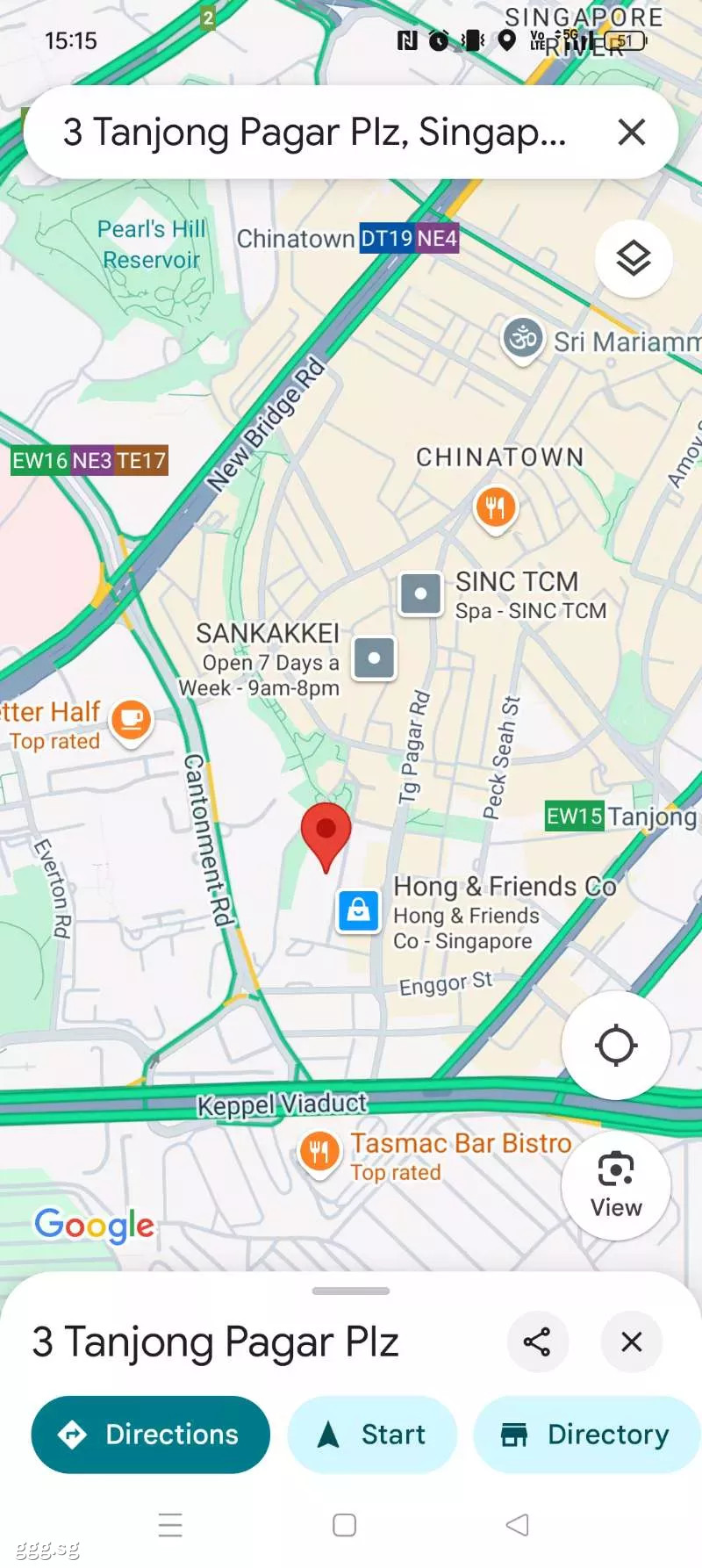This screenshot has height=1568, width=702.
Task: Open recent apps from navigation bar
Action: [x=170, y=1525]
